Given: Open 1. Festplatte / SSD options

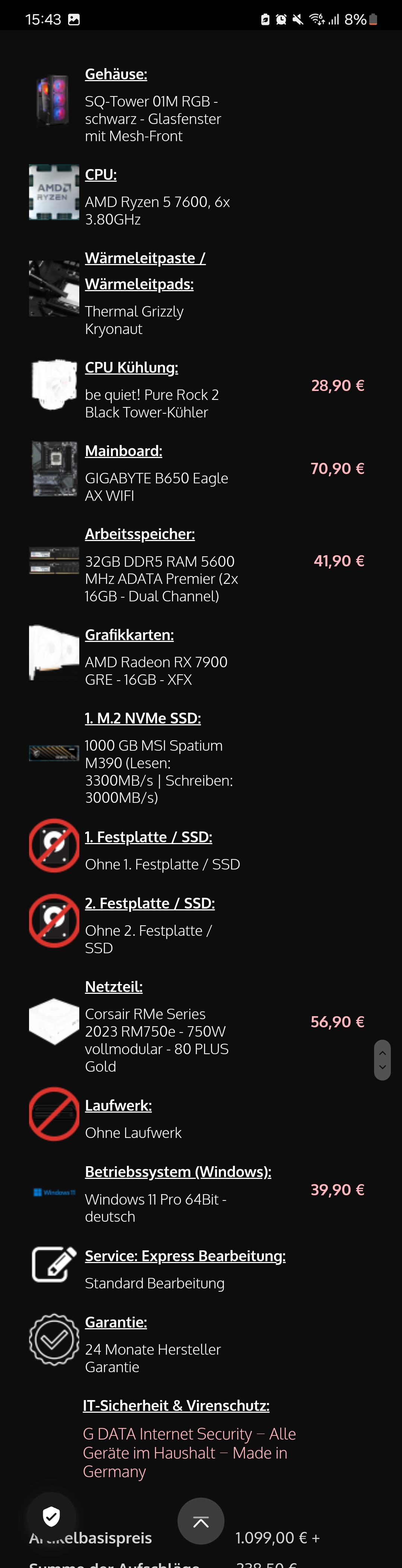Looking at the screenshot, I should 149,837.
